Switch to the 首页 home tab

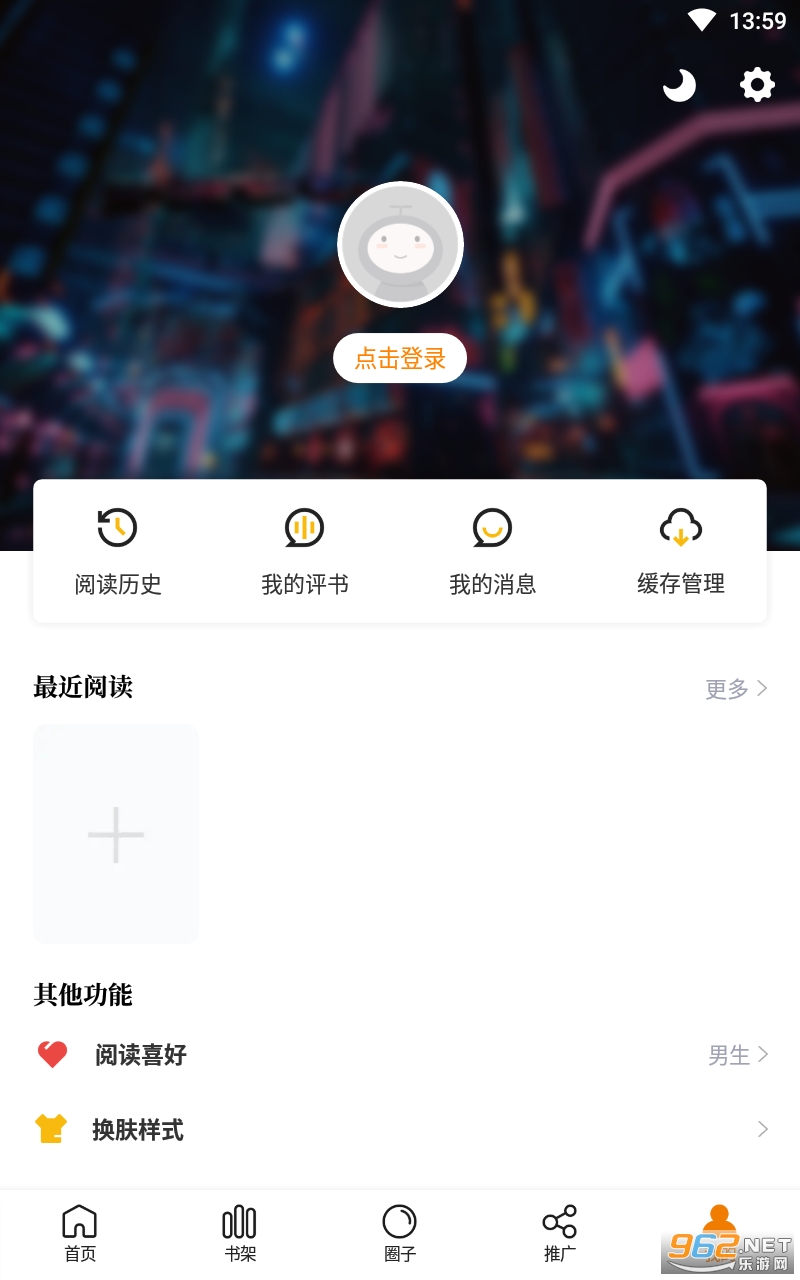pyautogui.click(x=80, y=1233)
